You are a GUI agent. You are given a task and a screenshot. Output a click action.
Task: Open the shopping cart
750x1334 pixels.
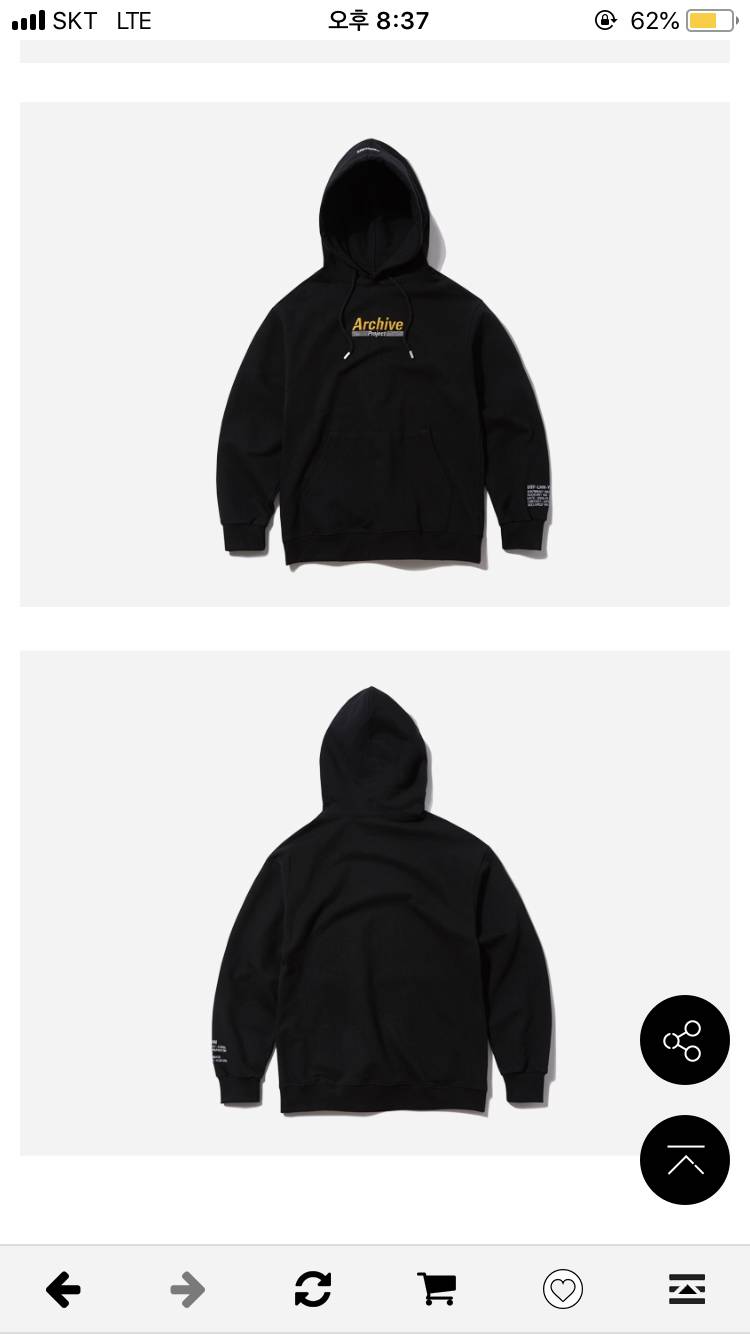(x=436, y=1289)
